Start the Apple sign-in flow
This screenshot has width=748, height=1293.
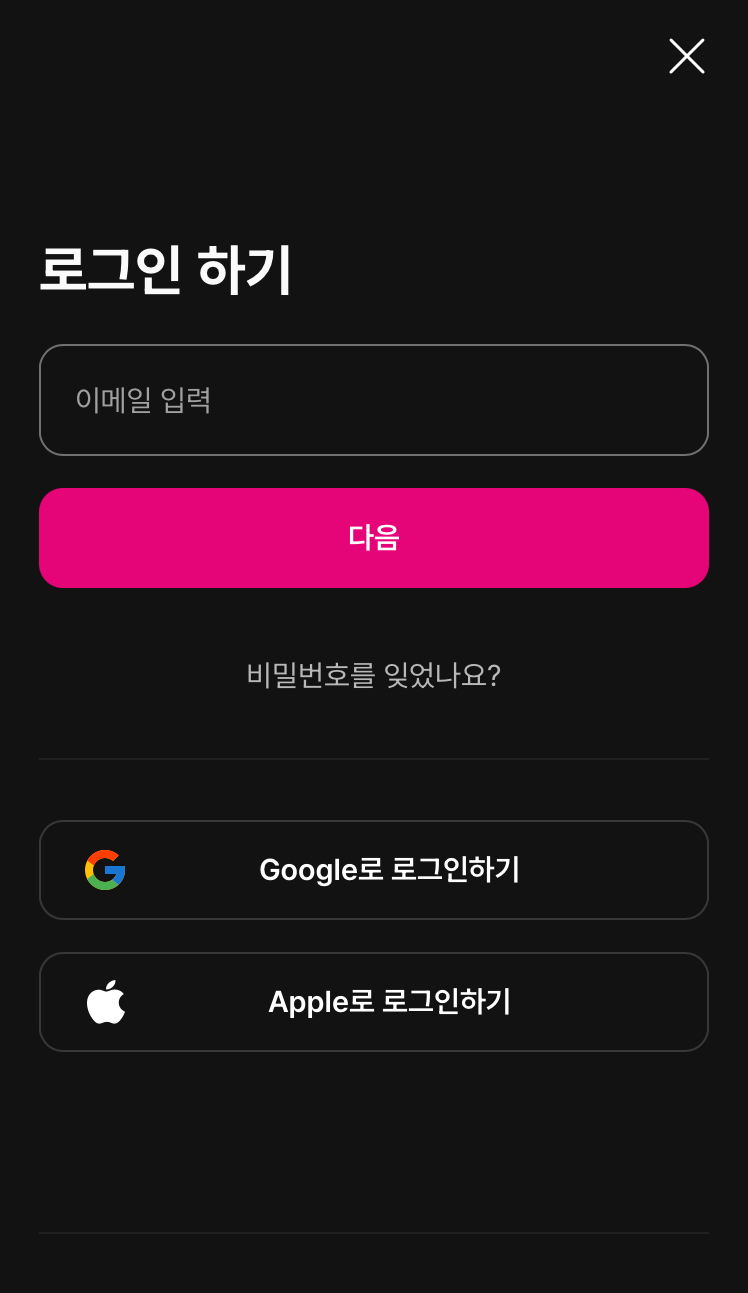pos(373,1001)
